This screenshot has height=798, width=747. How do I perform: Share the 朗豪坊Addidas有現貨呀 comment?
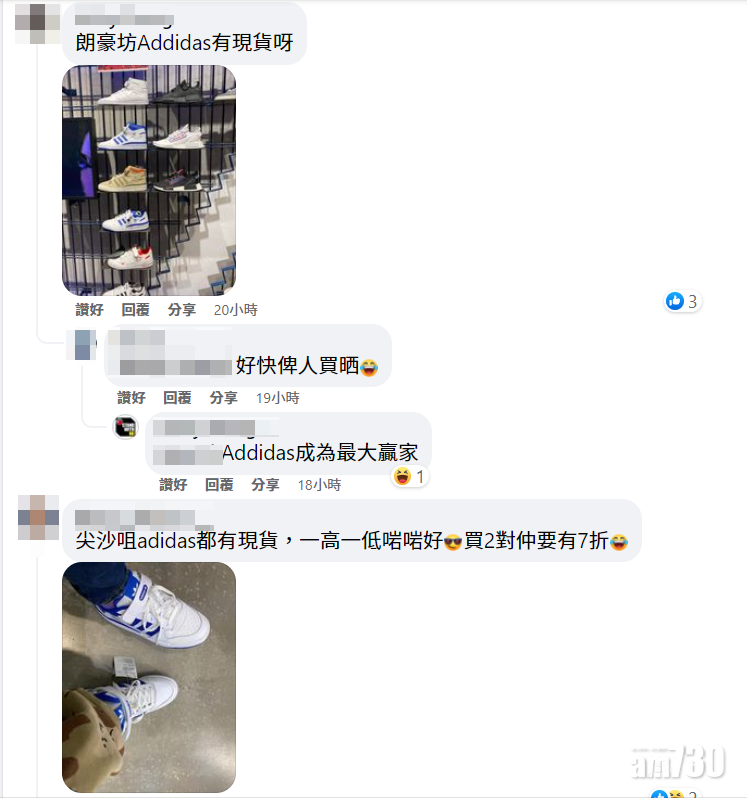point(181,310)
